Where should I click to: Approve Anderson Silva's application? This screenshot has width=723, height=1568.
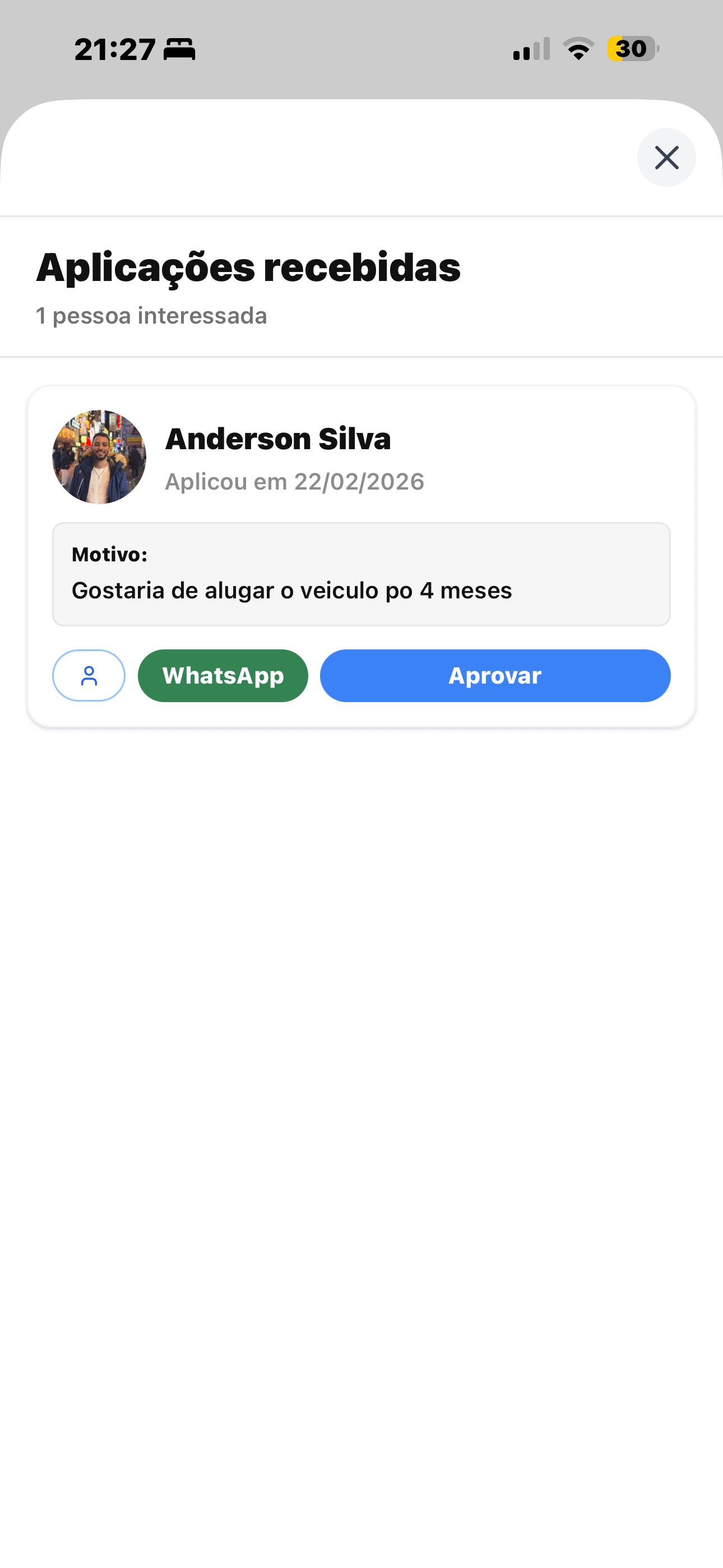[x=495, y=676]
